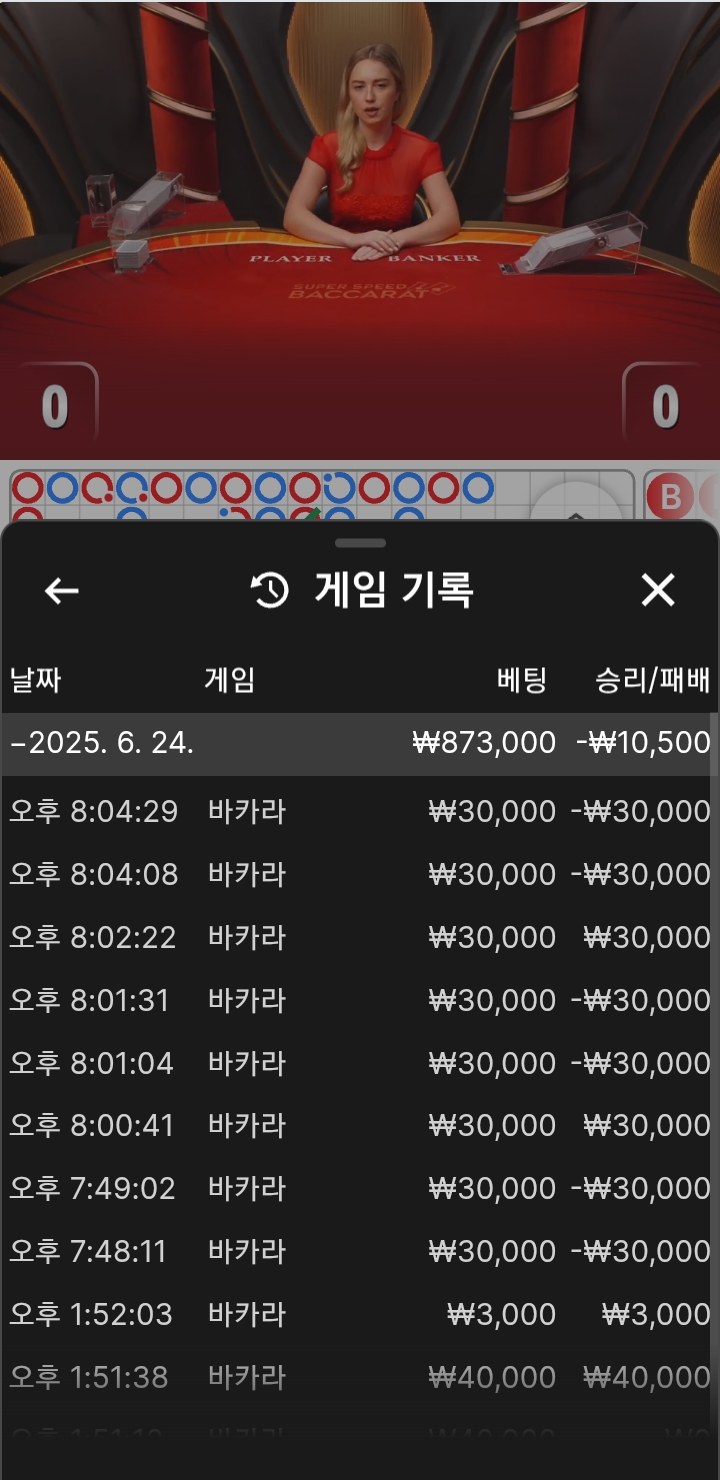Open the 오후 7:49:02 바카라 record
Viewport: 720px width, 1480px height.
(358, 1189)
